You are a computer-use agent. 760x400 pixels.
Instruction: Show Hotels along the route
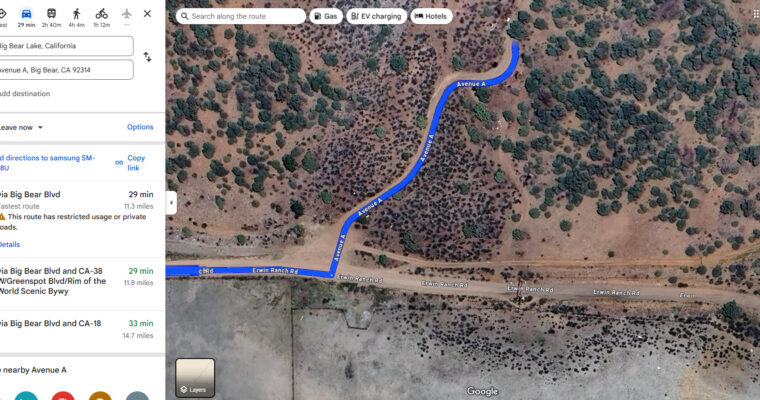pyautogui.click(x=431, y=16)
